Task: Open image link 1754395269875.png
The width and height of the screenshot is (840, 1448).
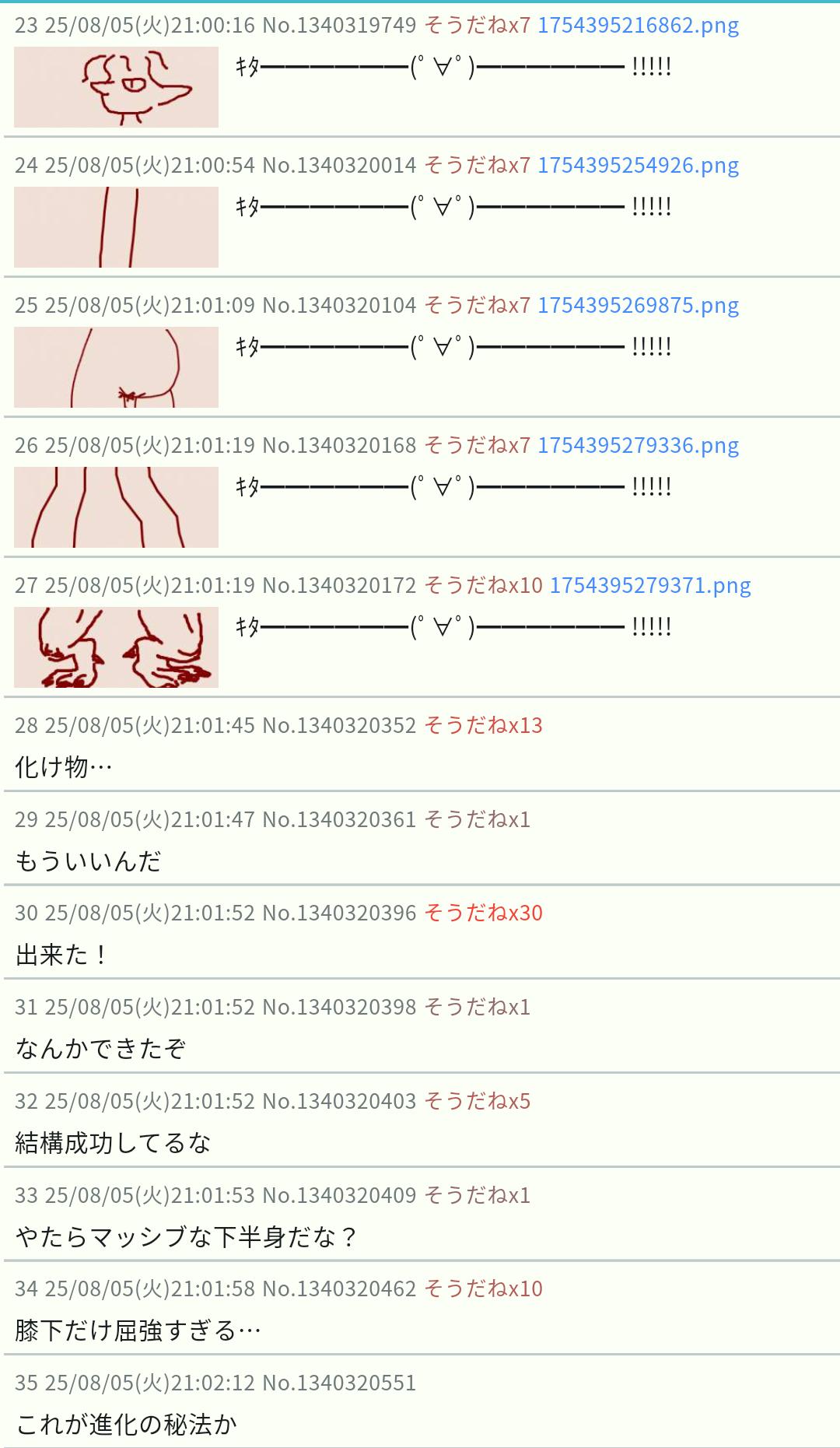Action: point(638,305)
